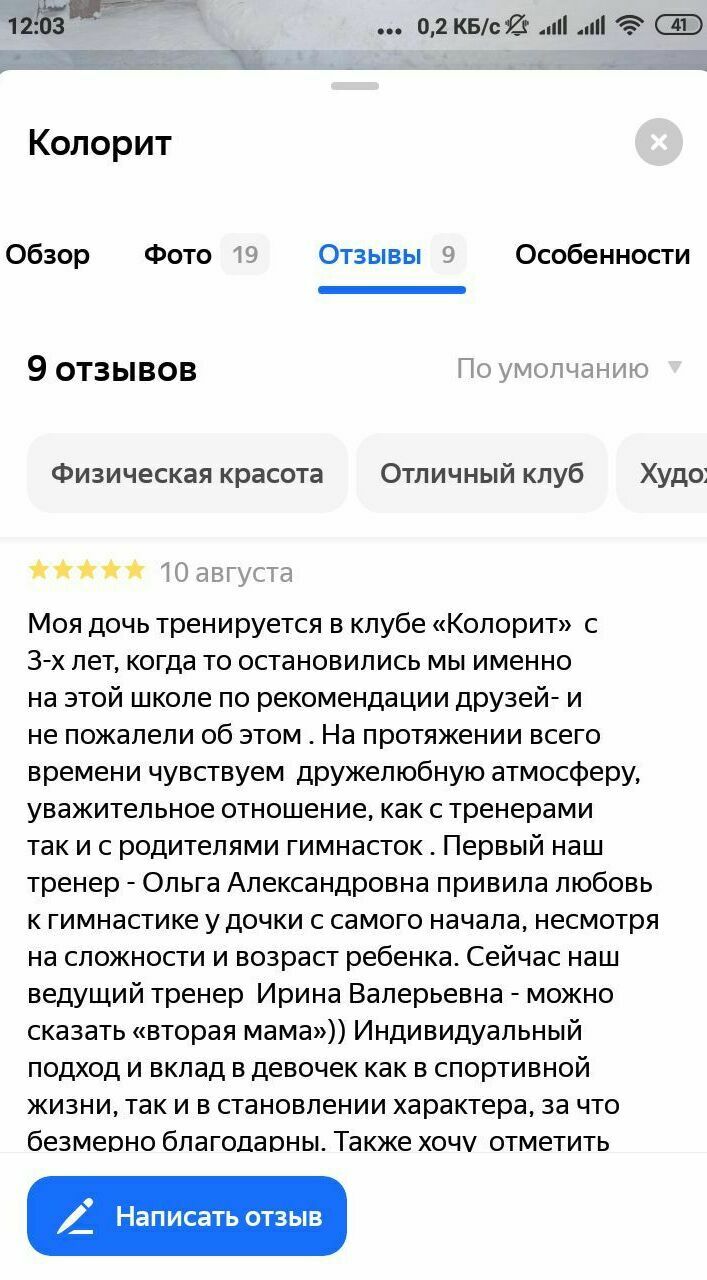Select the Отзывы tab
The image size is (707, 1280).
(391, 255)
